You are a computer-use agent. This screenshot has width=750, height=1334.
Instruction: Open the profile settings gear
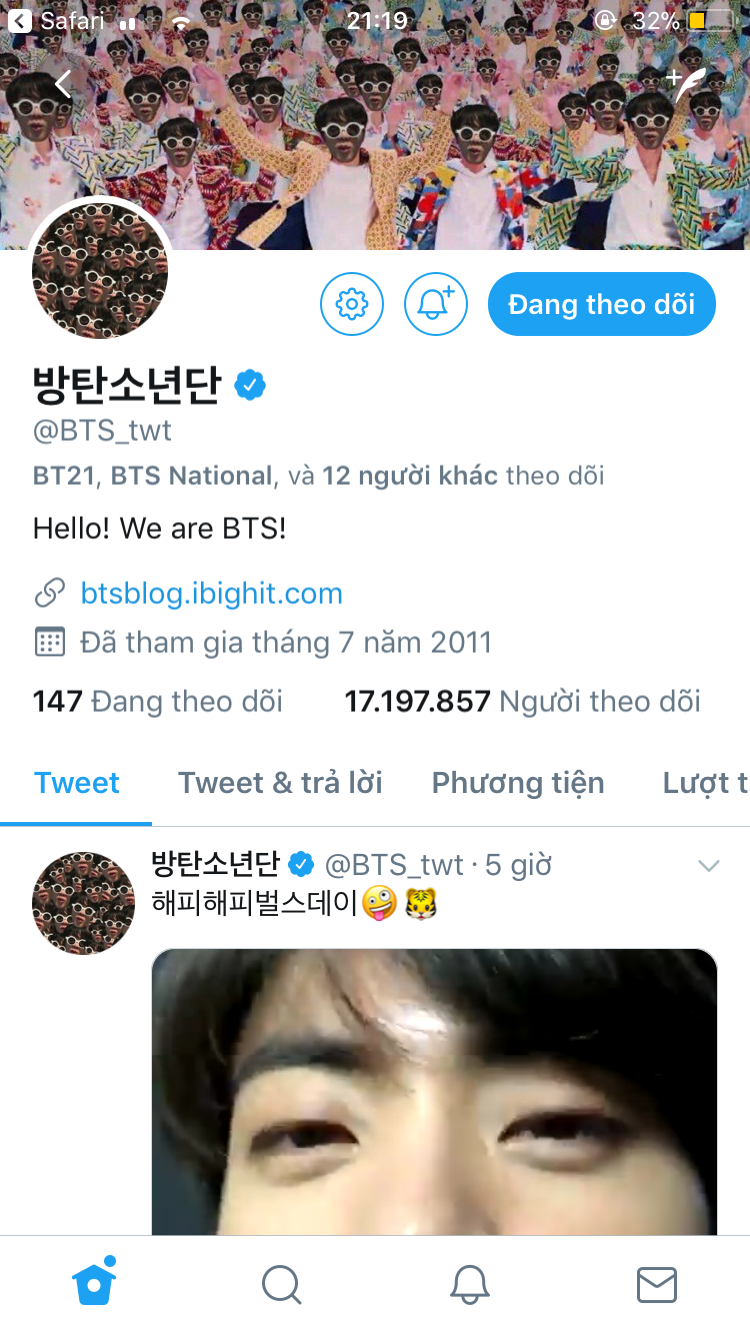(x=352, y=304)
